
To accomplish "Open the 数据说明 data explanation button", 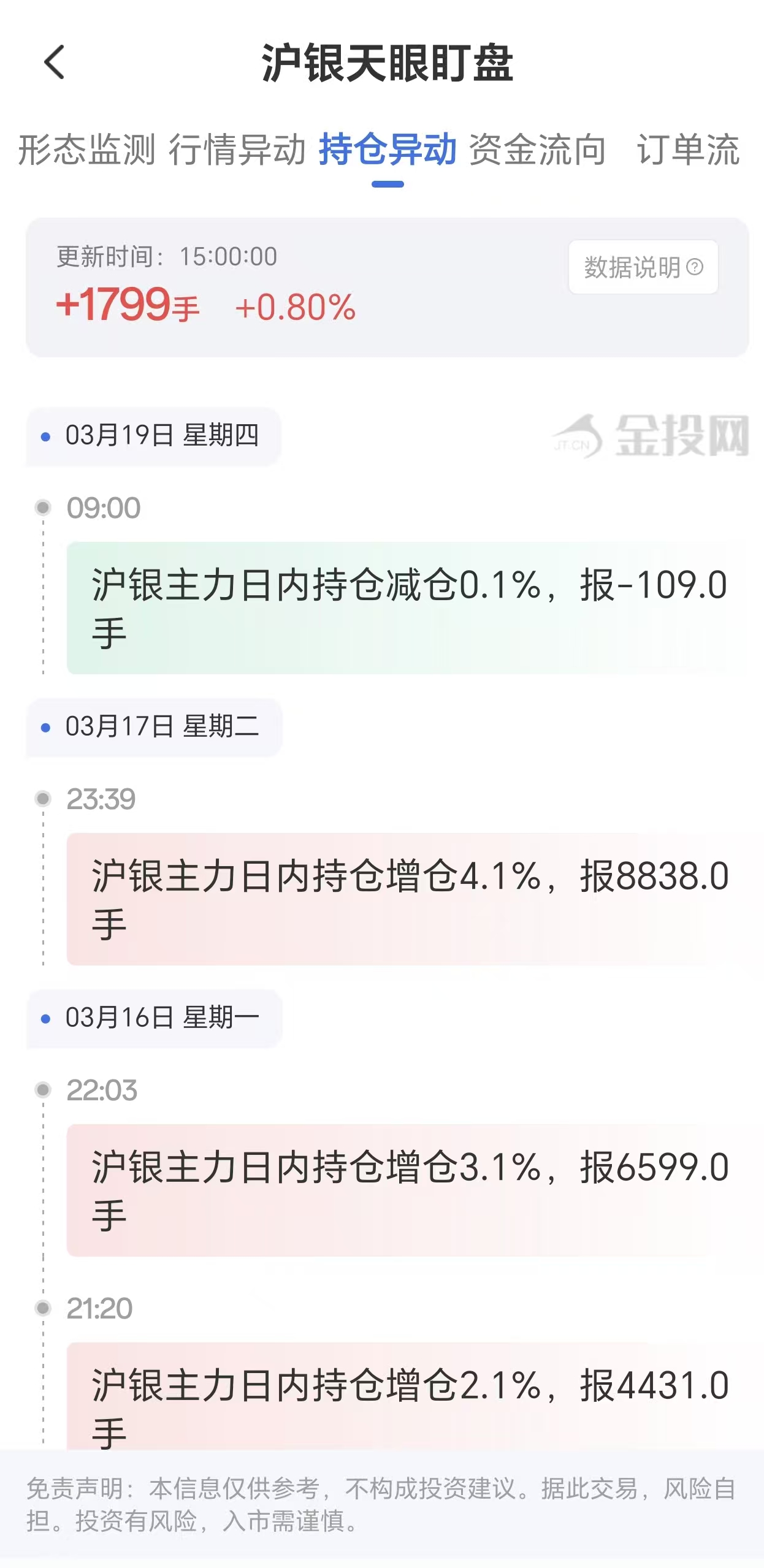I will [644, 265].
